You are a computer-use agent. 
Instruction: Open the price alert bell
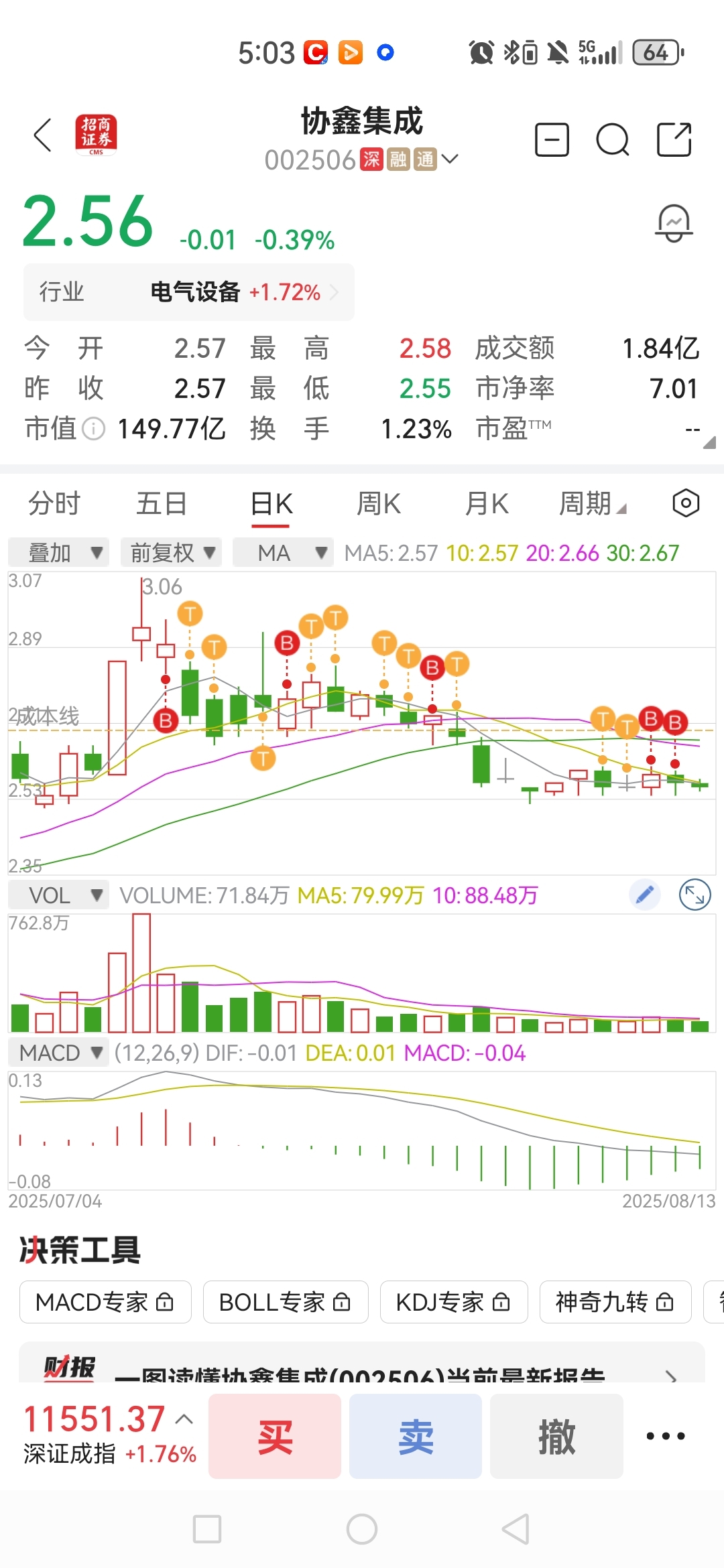point(674,223)
